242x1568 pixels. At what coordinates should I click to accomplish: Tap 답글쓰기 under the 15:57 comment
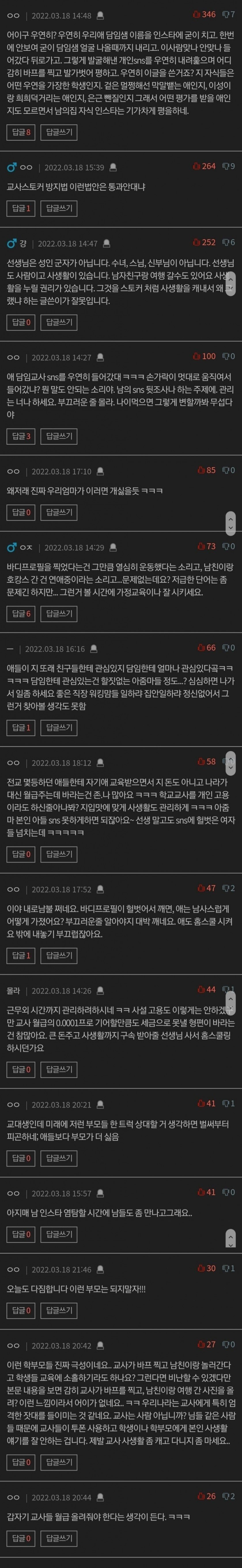click(60, 1234)
